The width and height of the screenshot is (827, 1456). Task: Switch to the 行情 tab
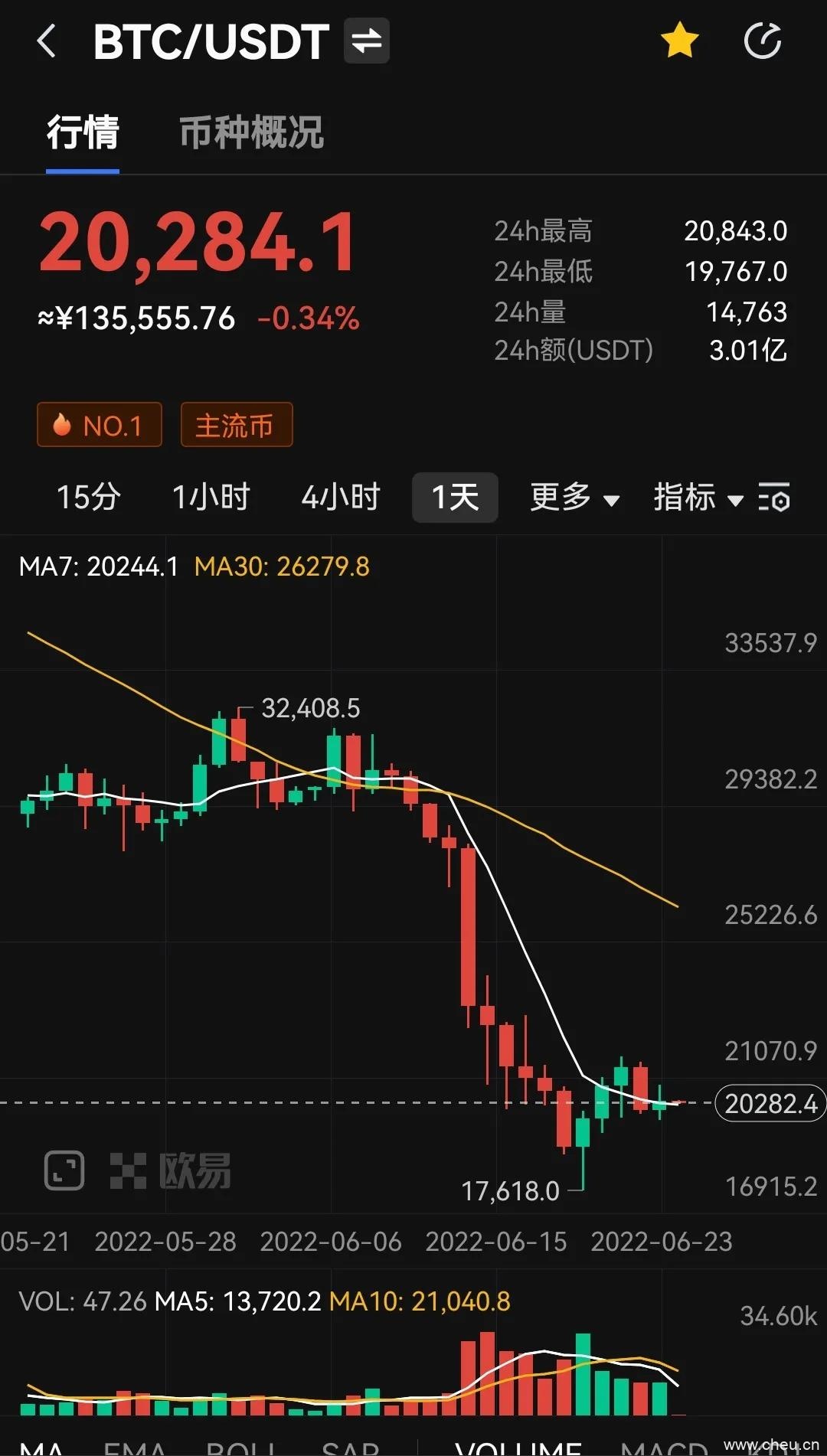[83, 132]
